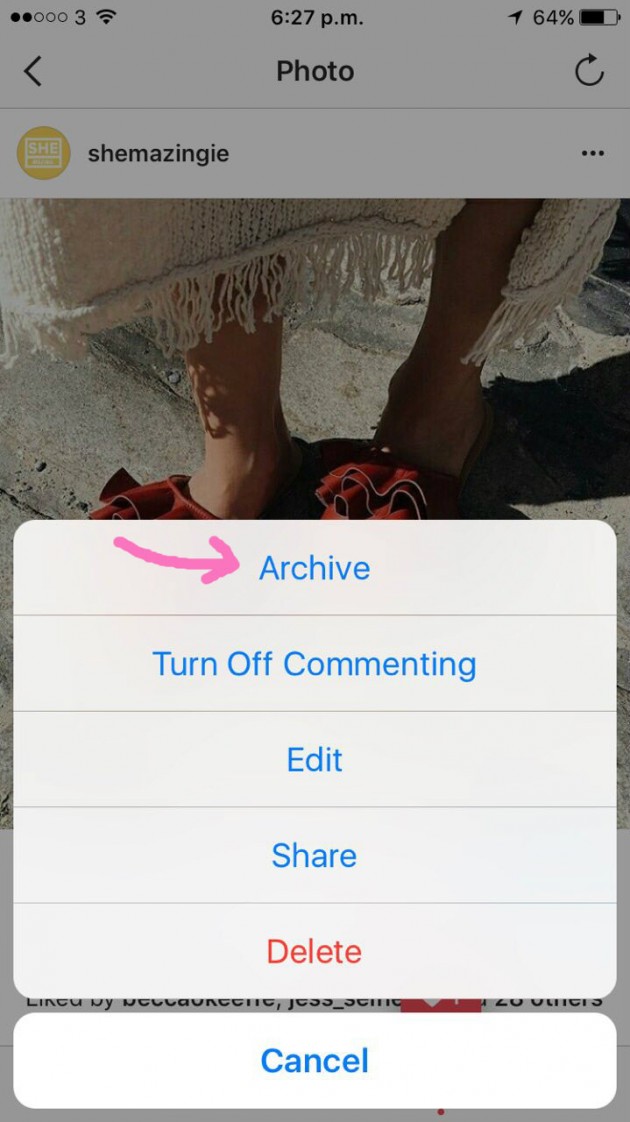
Task: Select Archive in the action sheet
Action: pos(314,568)
